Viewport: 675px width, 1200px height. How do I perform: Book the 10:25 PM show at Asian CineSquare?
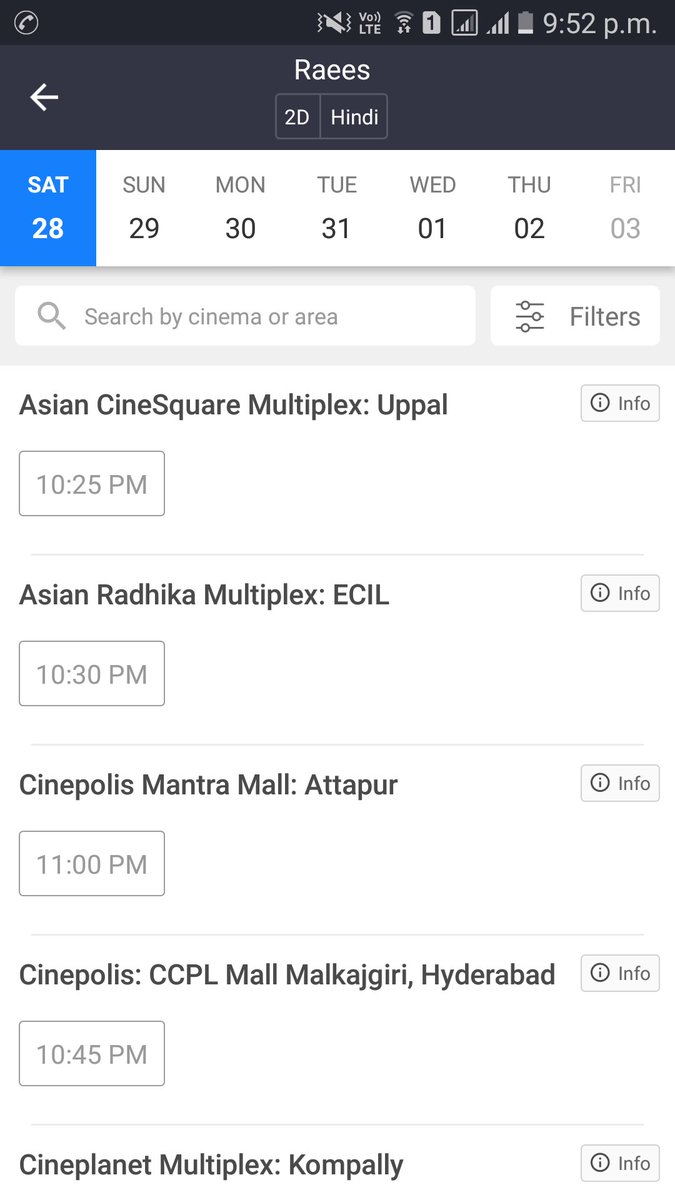92,484
